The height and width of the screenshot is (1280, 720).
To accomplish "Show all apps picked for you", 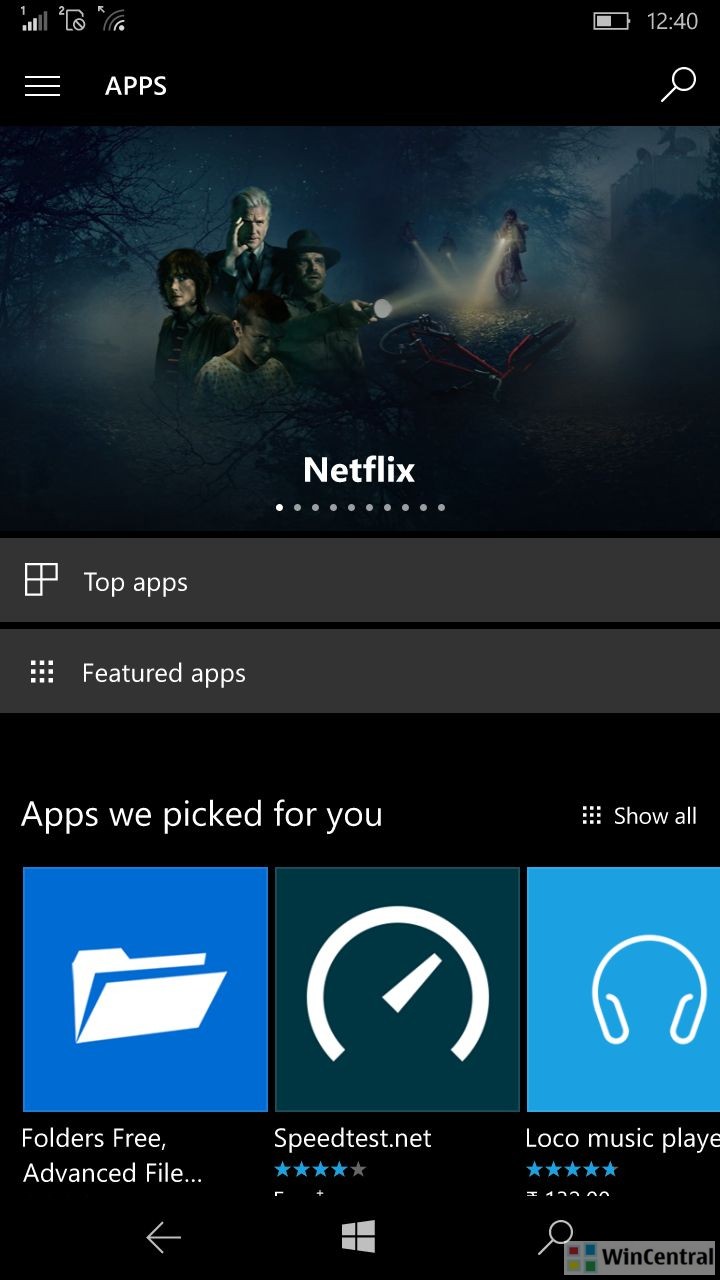I will [639, 816].
